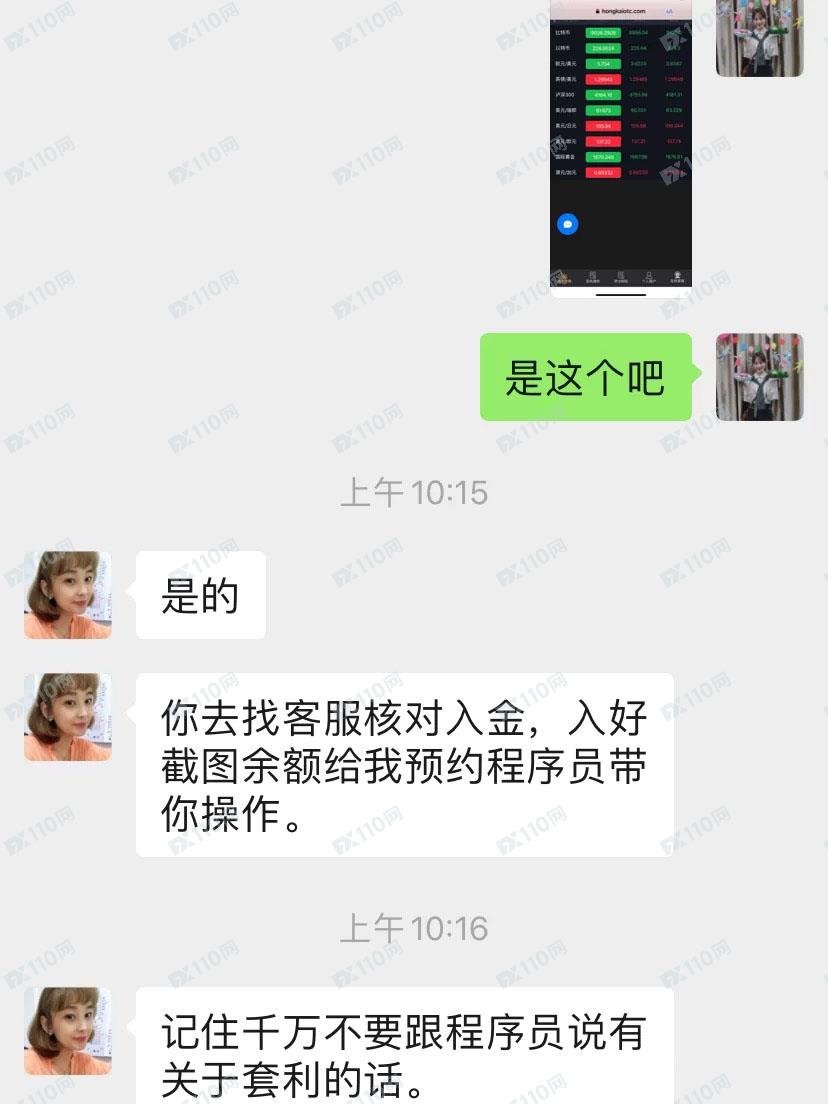View contact profile via avatar beside 是的
Screen dimensions: 828x1104
[x=68, y=595]
